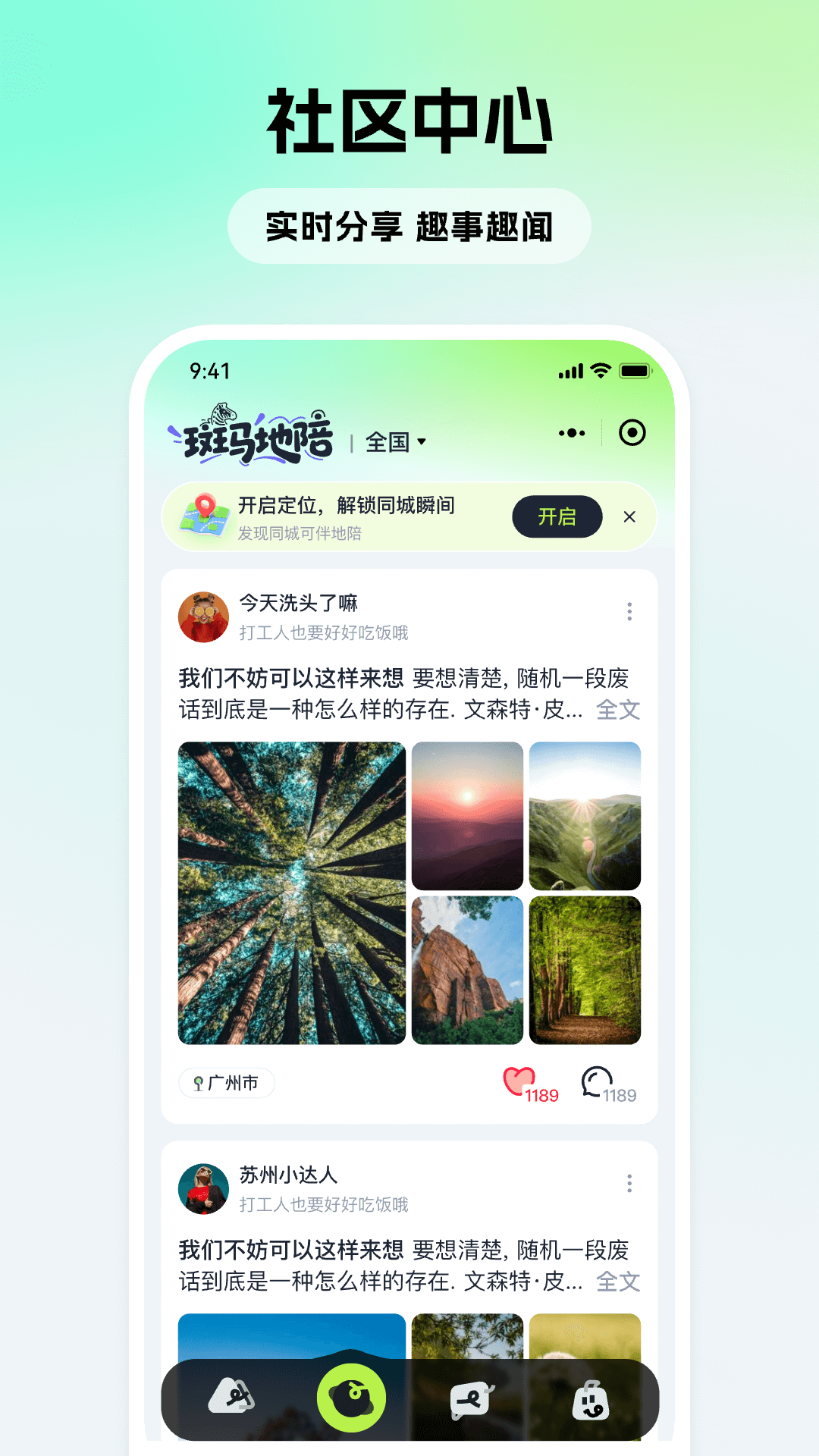This screenshot has height=1456, width=819.
Task: Tap the battery indicator in status bar
Action: pos(635,372)
